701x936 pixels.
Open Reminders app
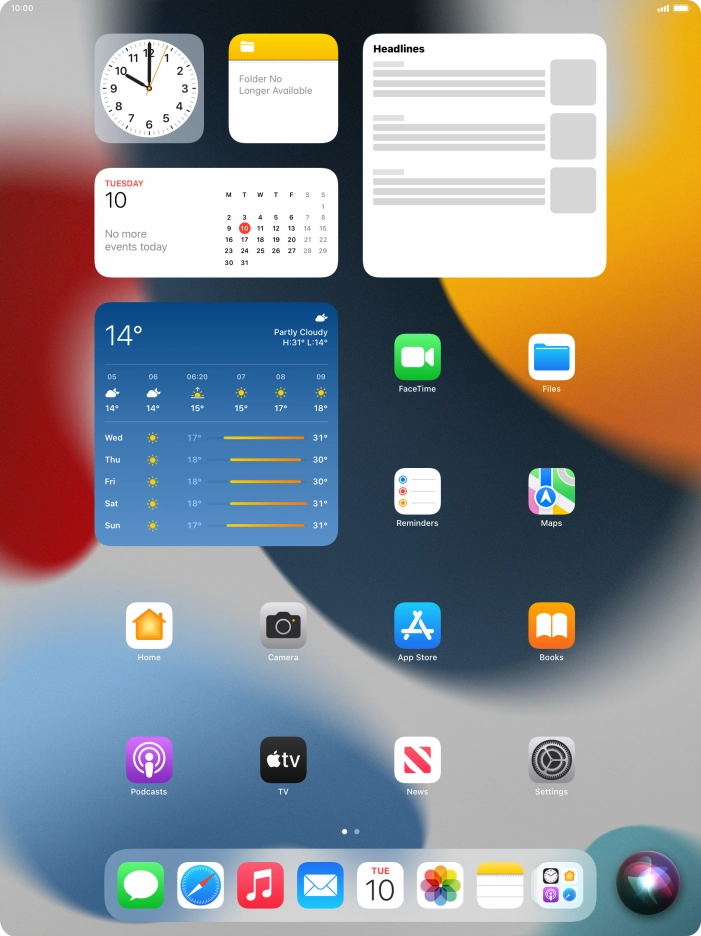417,491
